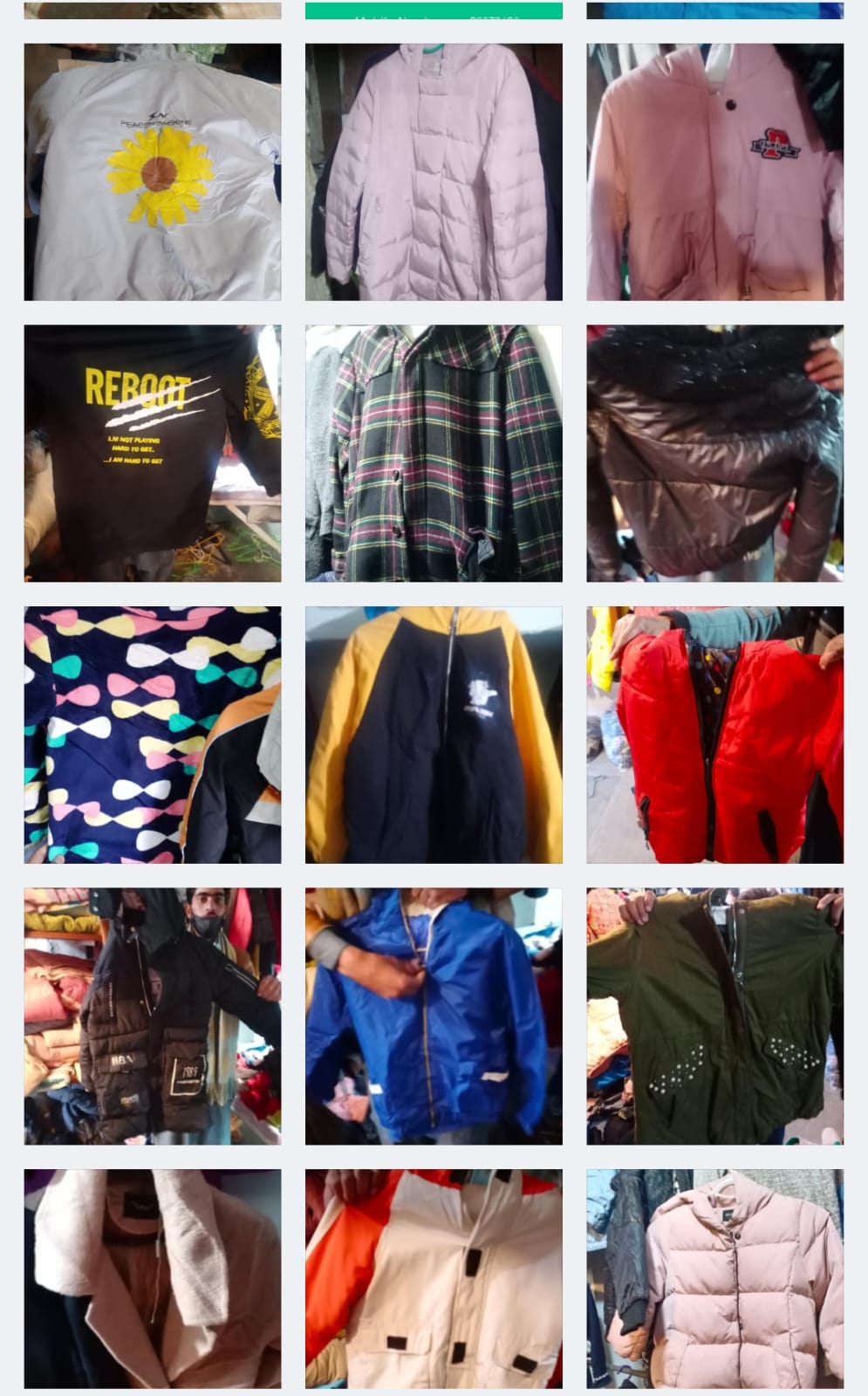Screen dimensions: 868x1396
Task: View the black and brown padded jacket
Action: (x=152, y=1016)
